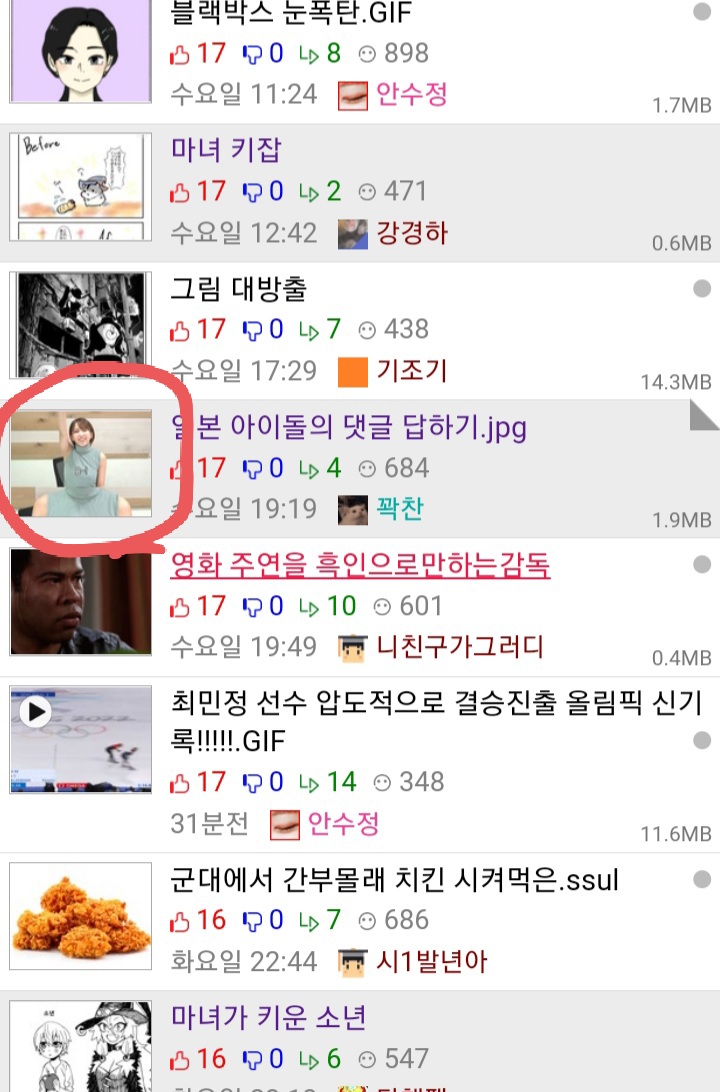Open link 영화 주연을 흑인으로만하는감독
Screen dimensions: 720x1092
click(360, 565)
